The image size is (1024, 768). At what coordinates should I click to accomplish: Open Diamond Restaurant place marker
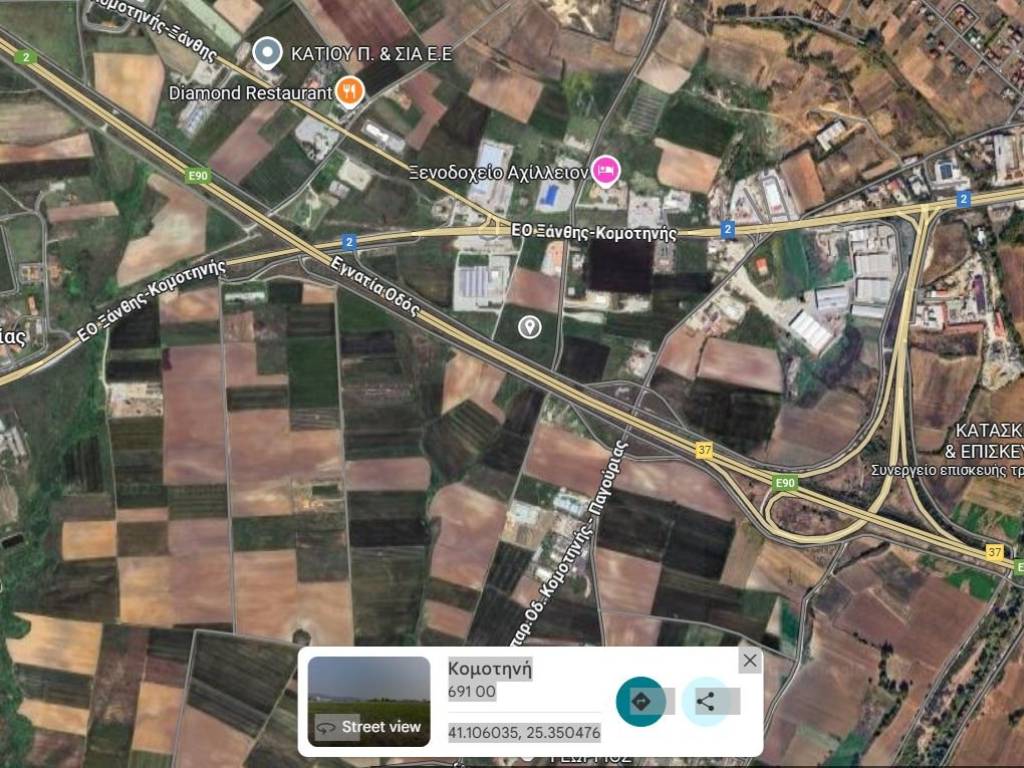349,92
